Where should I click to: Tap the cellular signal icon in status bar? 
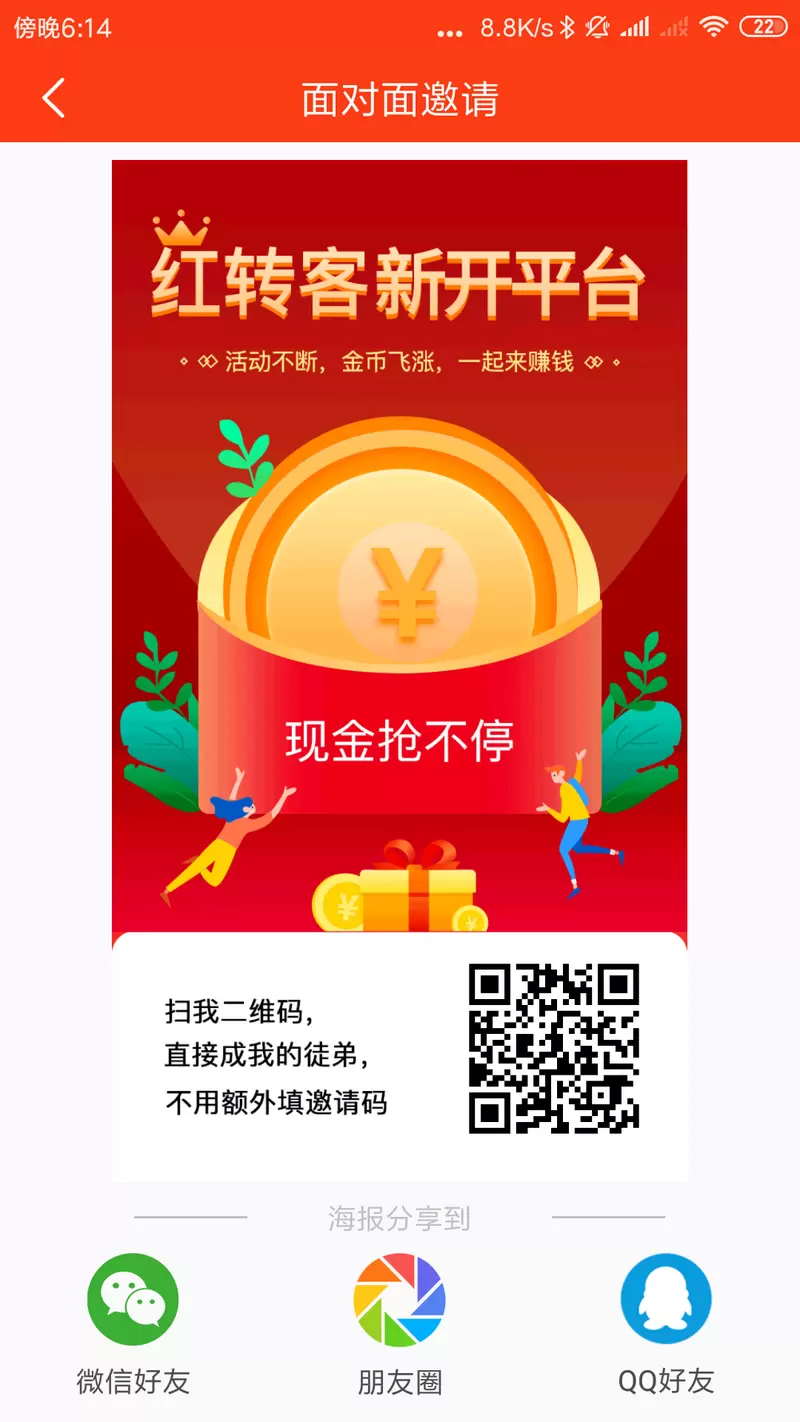coord(637,27)
